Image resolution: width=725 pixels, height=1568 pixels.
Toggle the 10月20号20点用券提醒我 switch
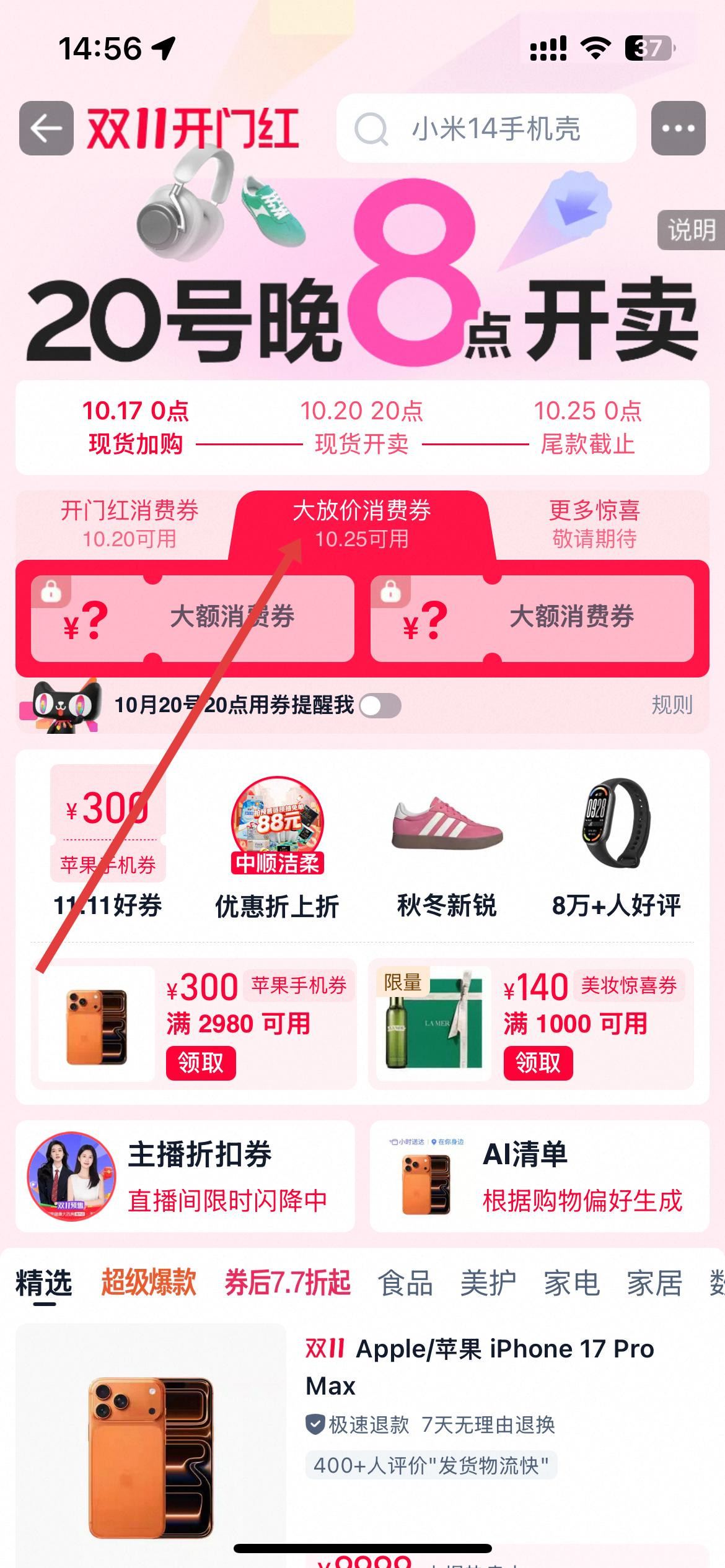380,705
